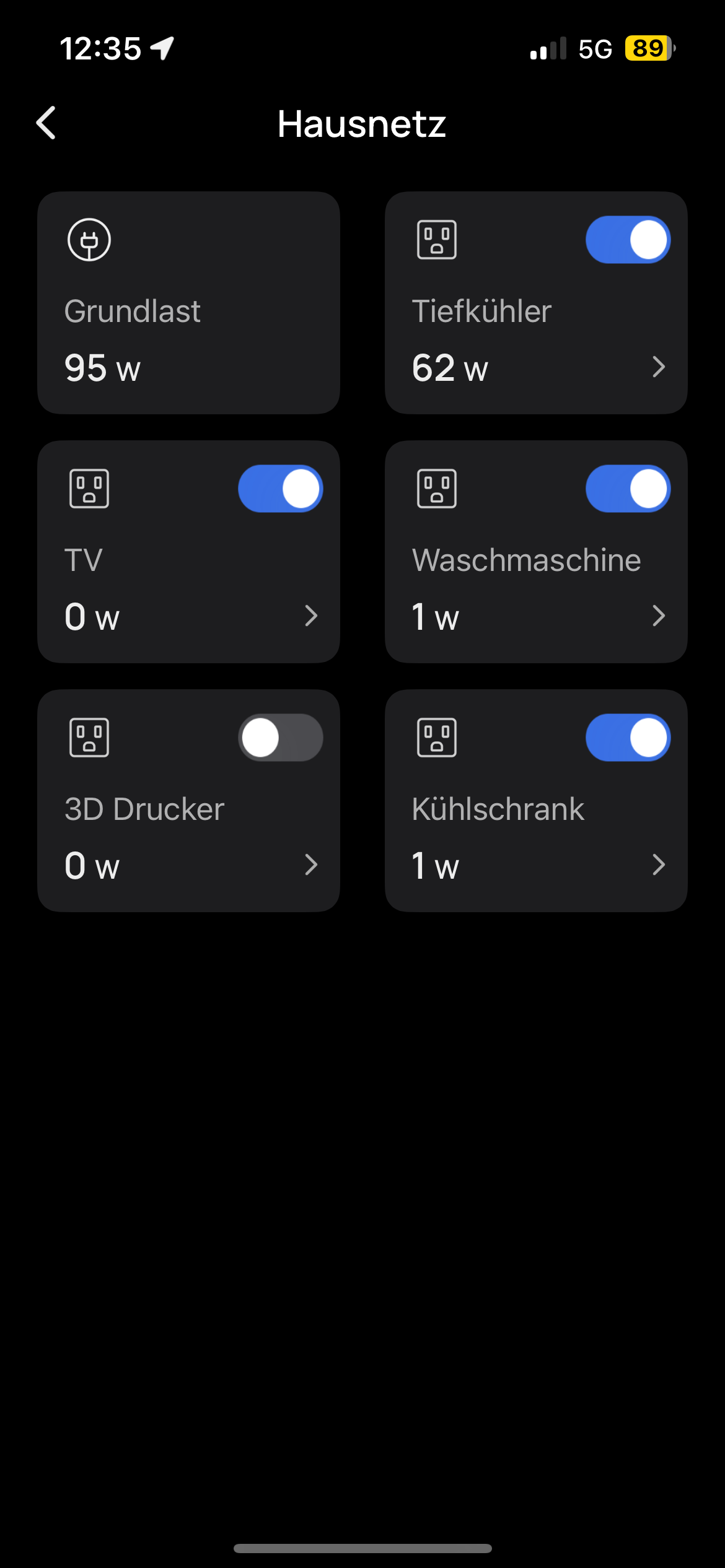Go back from the Hausnetz screen

click(x=46, y=123)
